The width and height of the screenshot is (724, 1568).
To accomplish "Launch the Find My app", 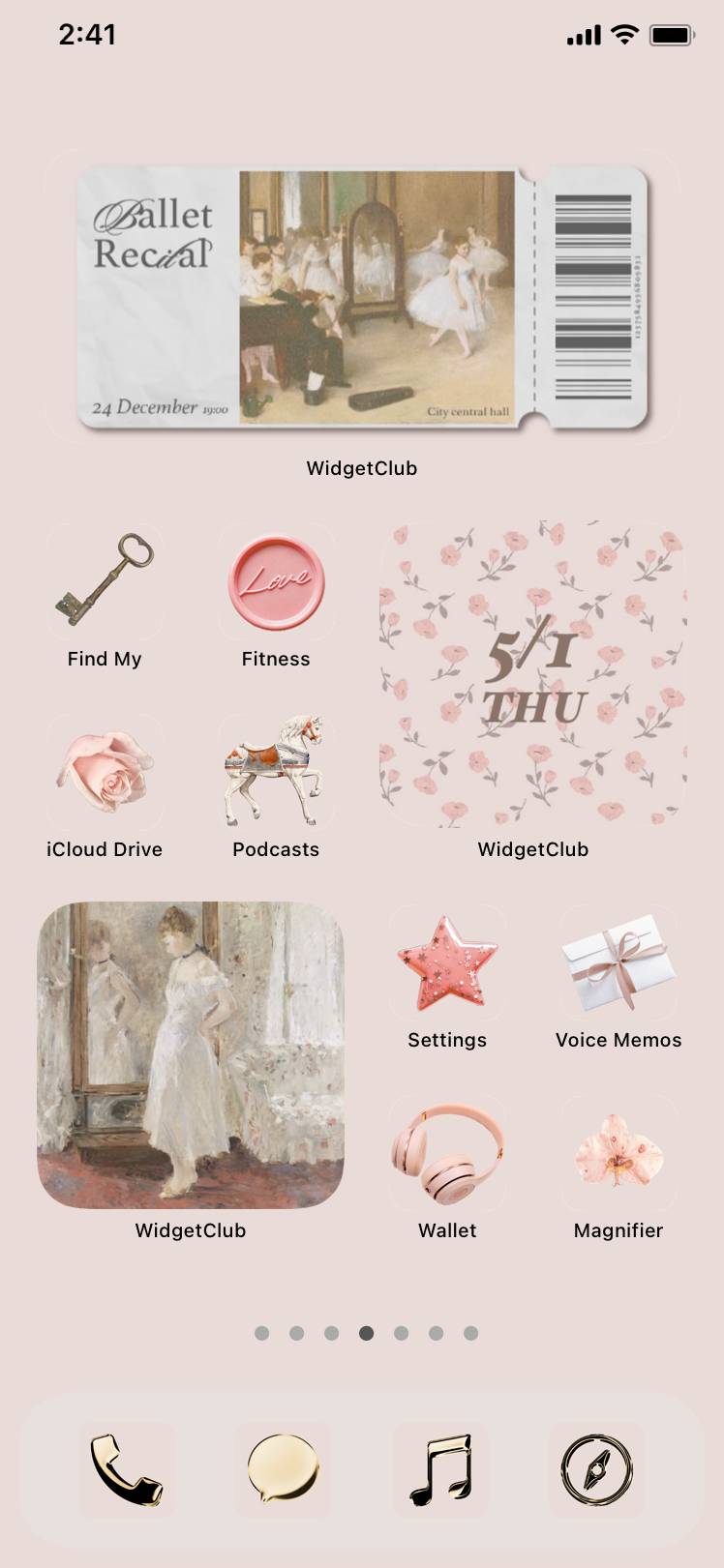I will coord(105,581).
